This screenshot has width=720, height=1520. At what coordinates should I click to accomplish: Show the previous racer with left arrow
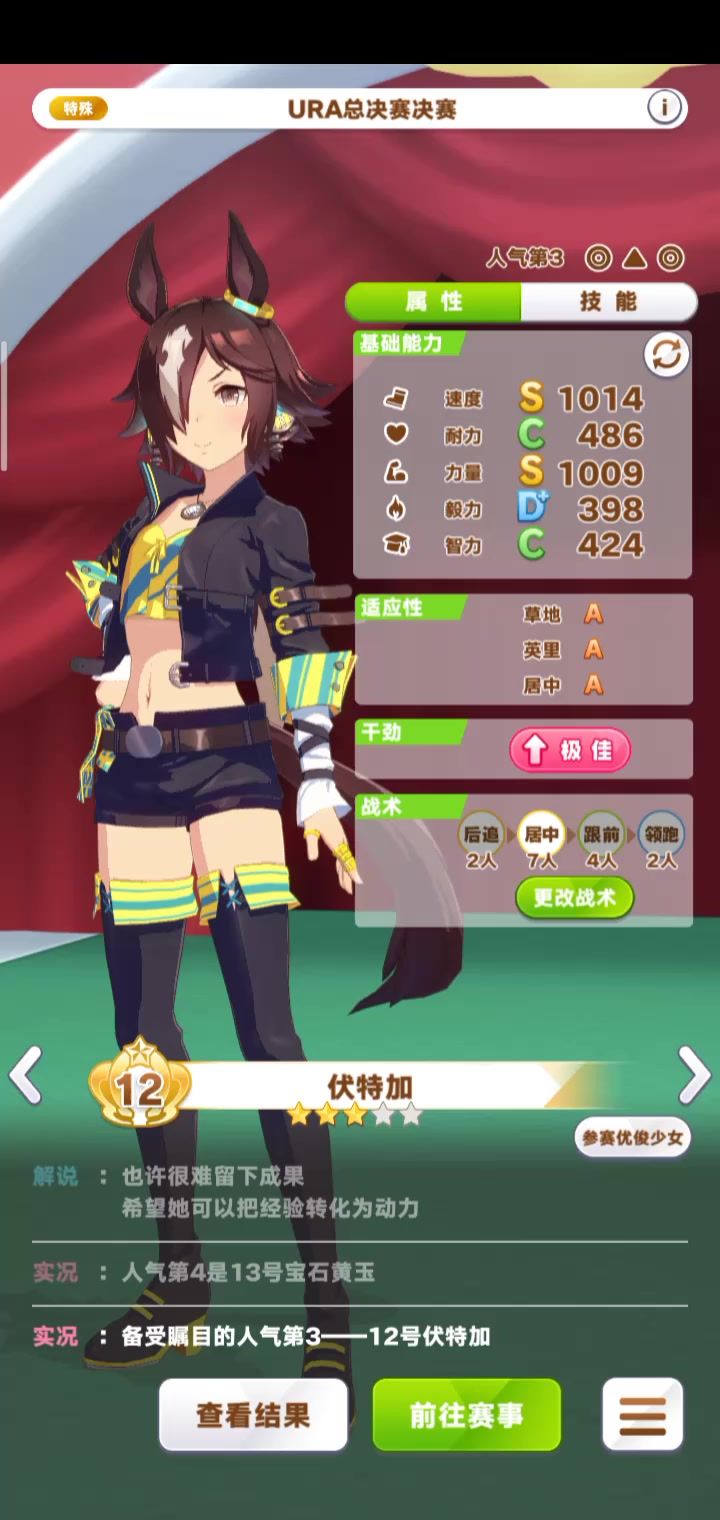(25, 1075)
